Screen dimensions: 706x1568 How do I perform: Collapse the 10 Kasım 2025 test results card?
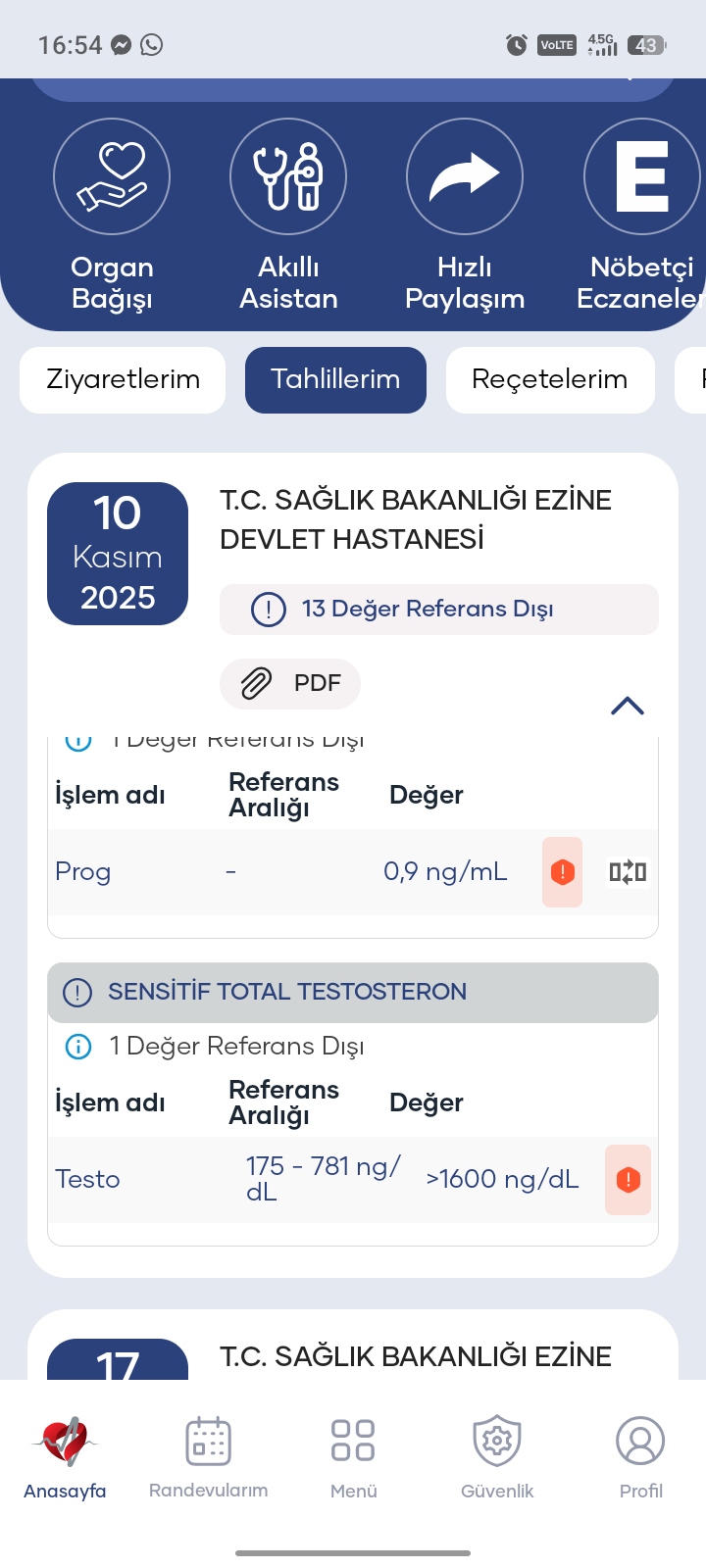[628, 706]
